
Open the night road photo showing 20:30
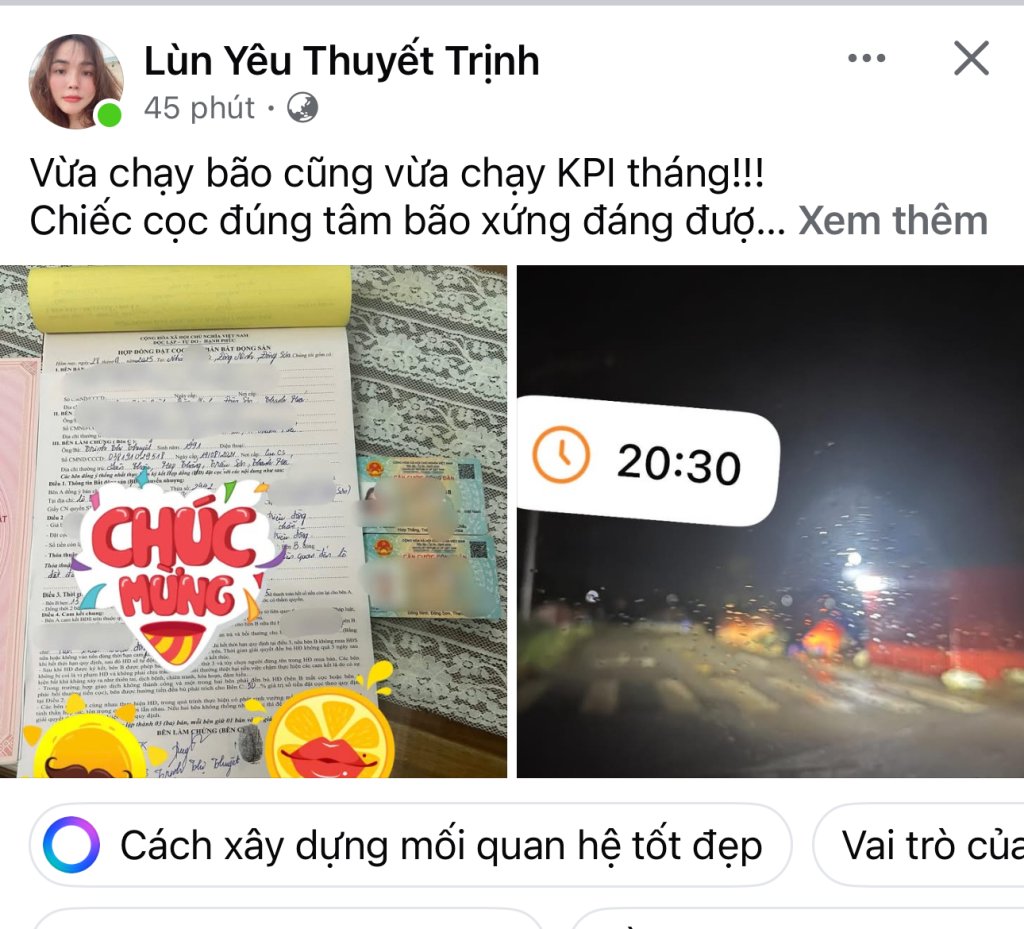pyautogui.click(x=770, y=520)
